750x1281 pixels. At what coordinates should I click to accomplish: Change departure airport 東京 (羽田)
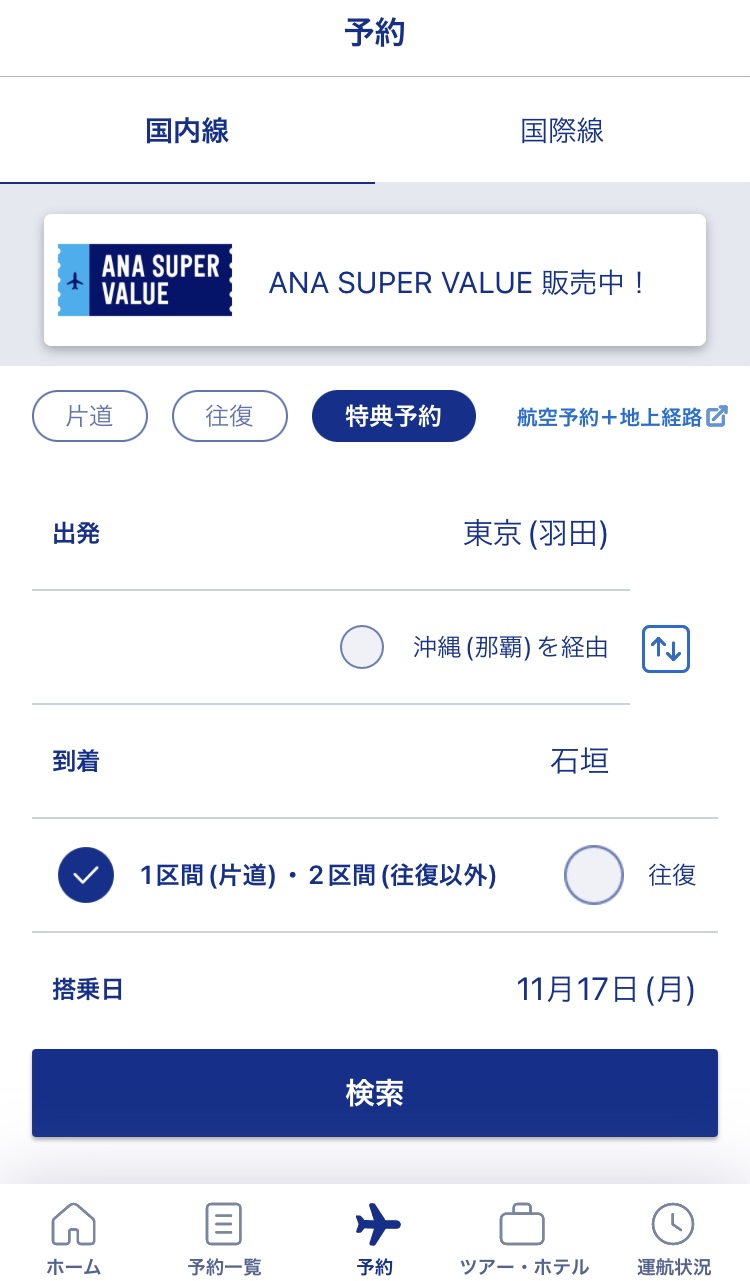331,533
